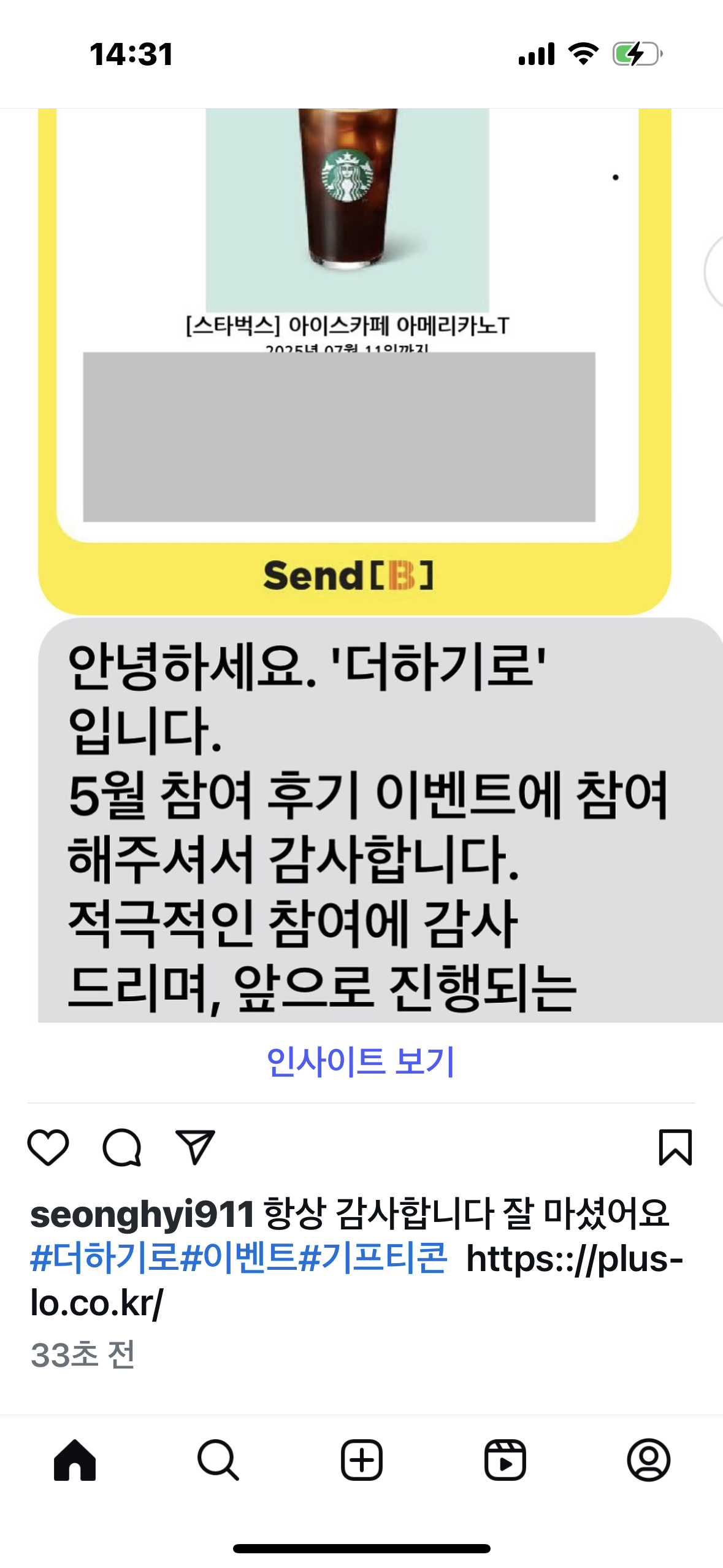Open the #더하기로 hashtag
This screenshot has height=1568, width=723.
104,1257
